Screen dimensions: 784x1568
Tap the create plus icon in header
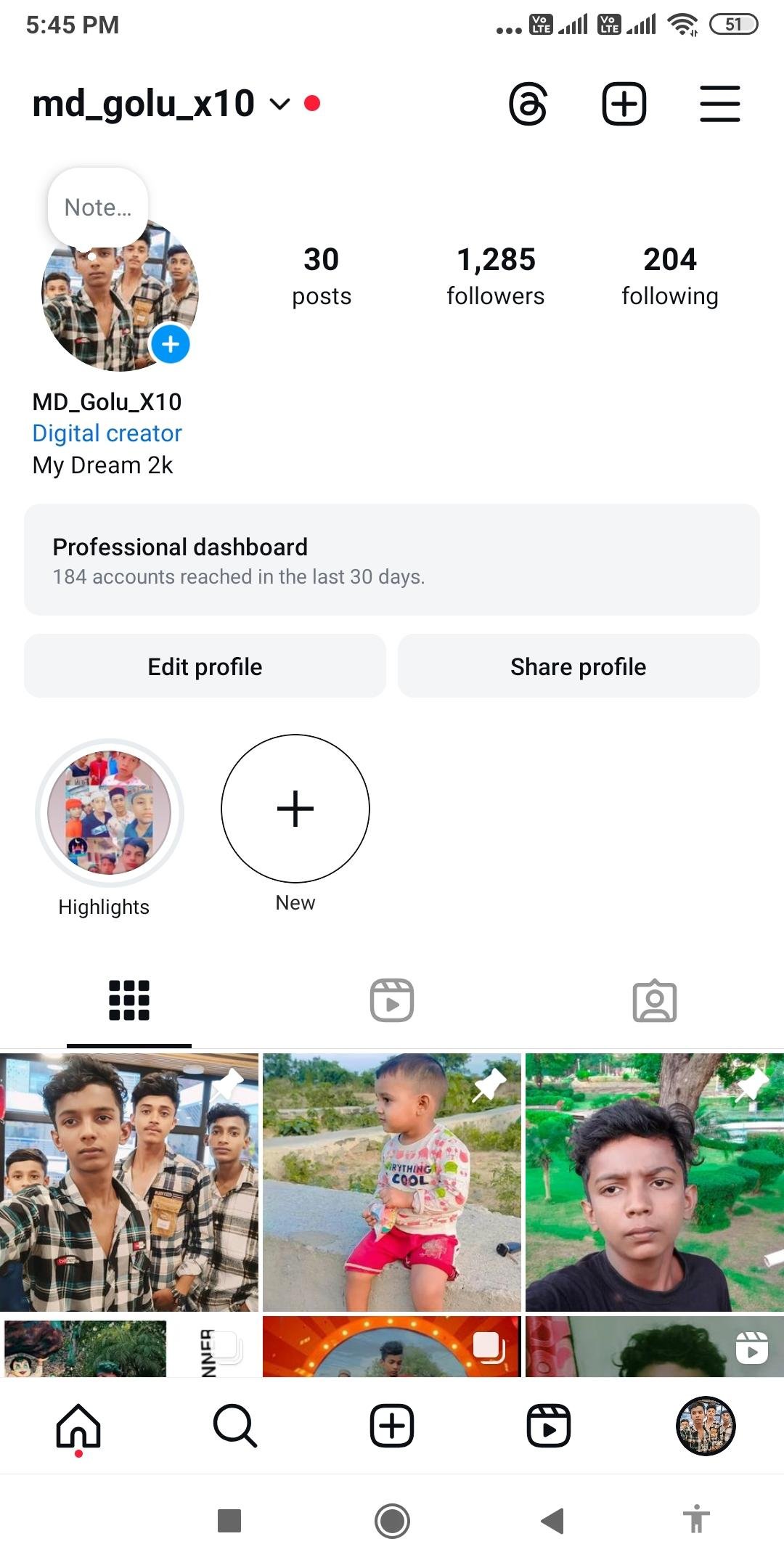click(624, 105)
